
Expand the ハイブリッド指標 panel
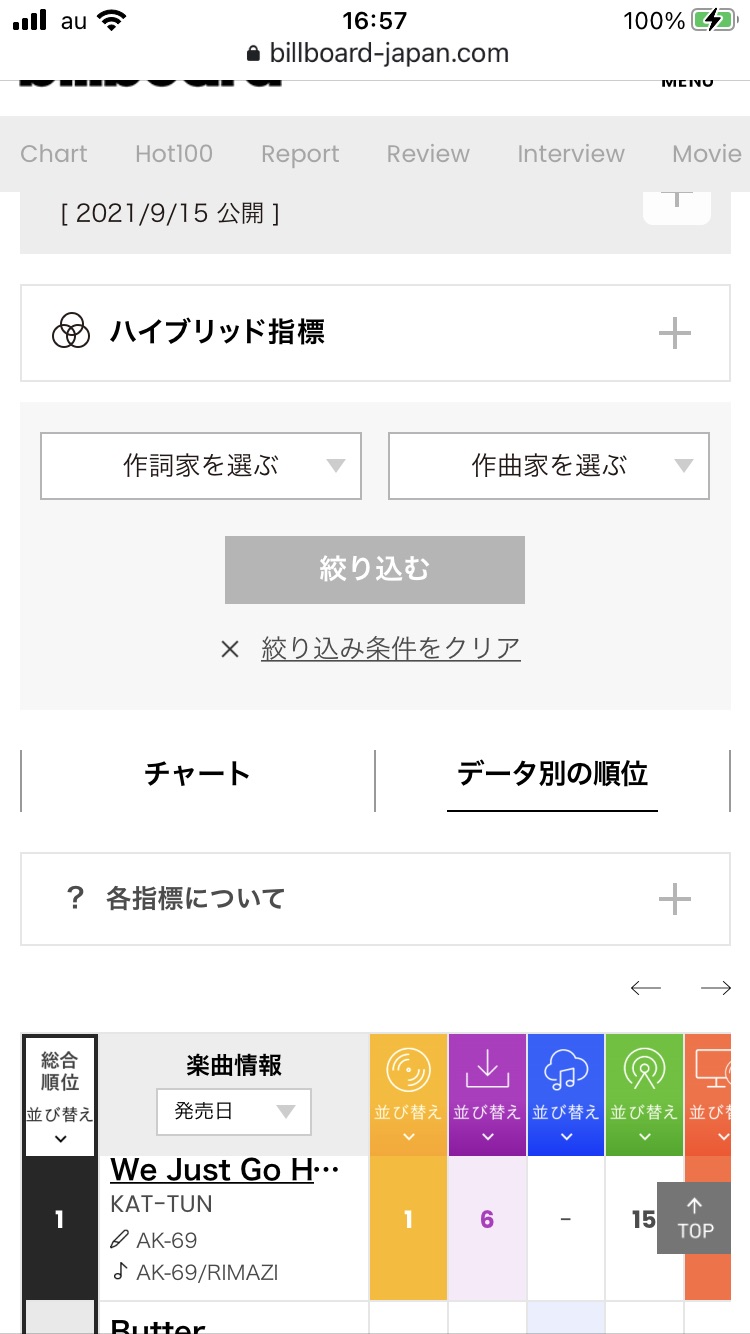[375, 333]
